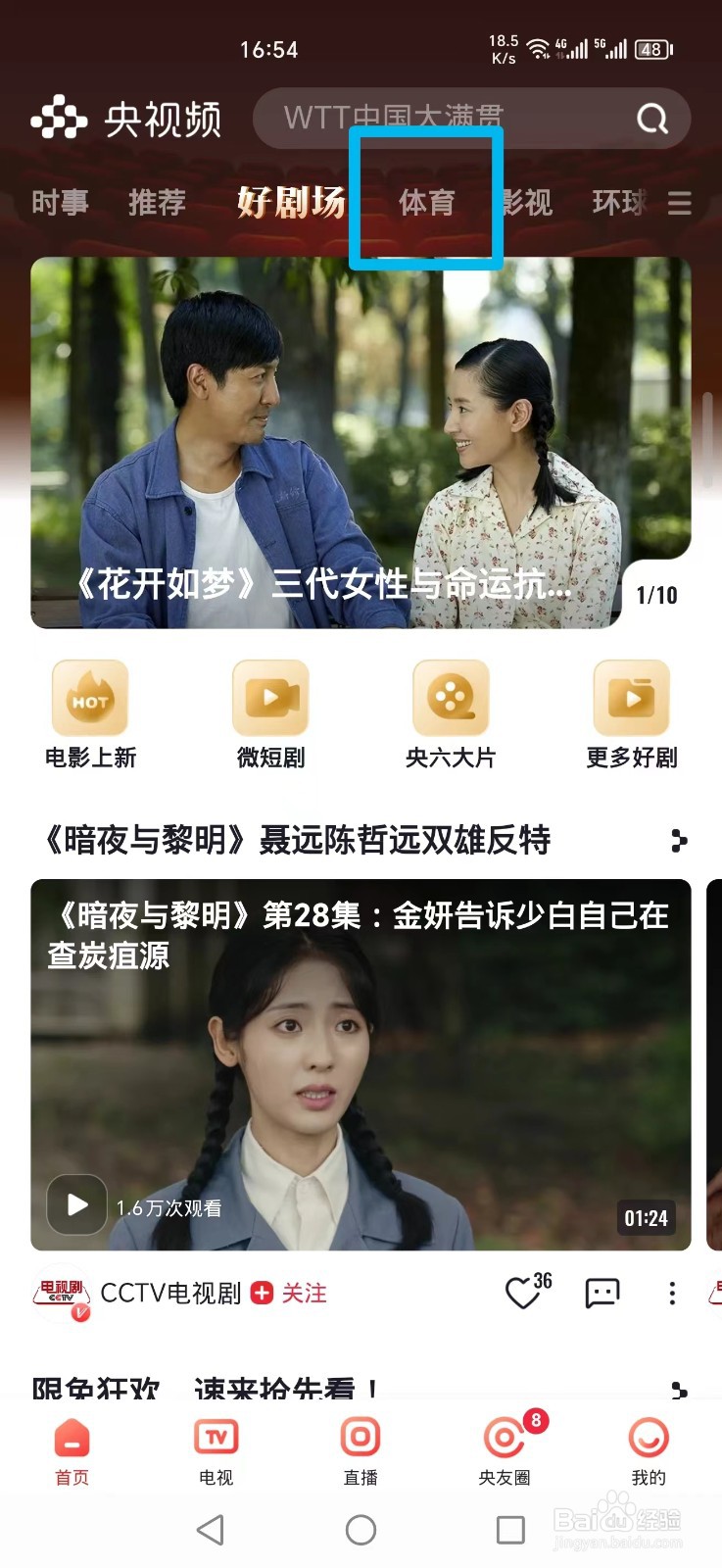This screenshot has height=1568, width=722.
Task: Switch to the 时事 news tab
Action: [61, 203]
